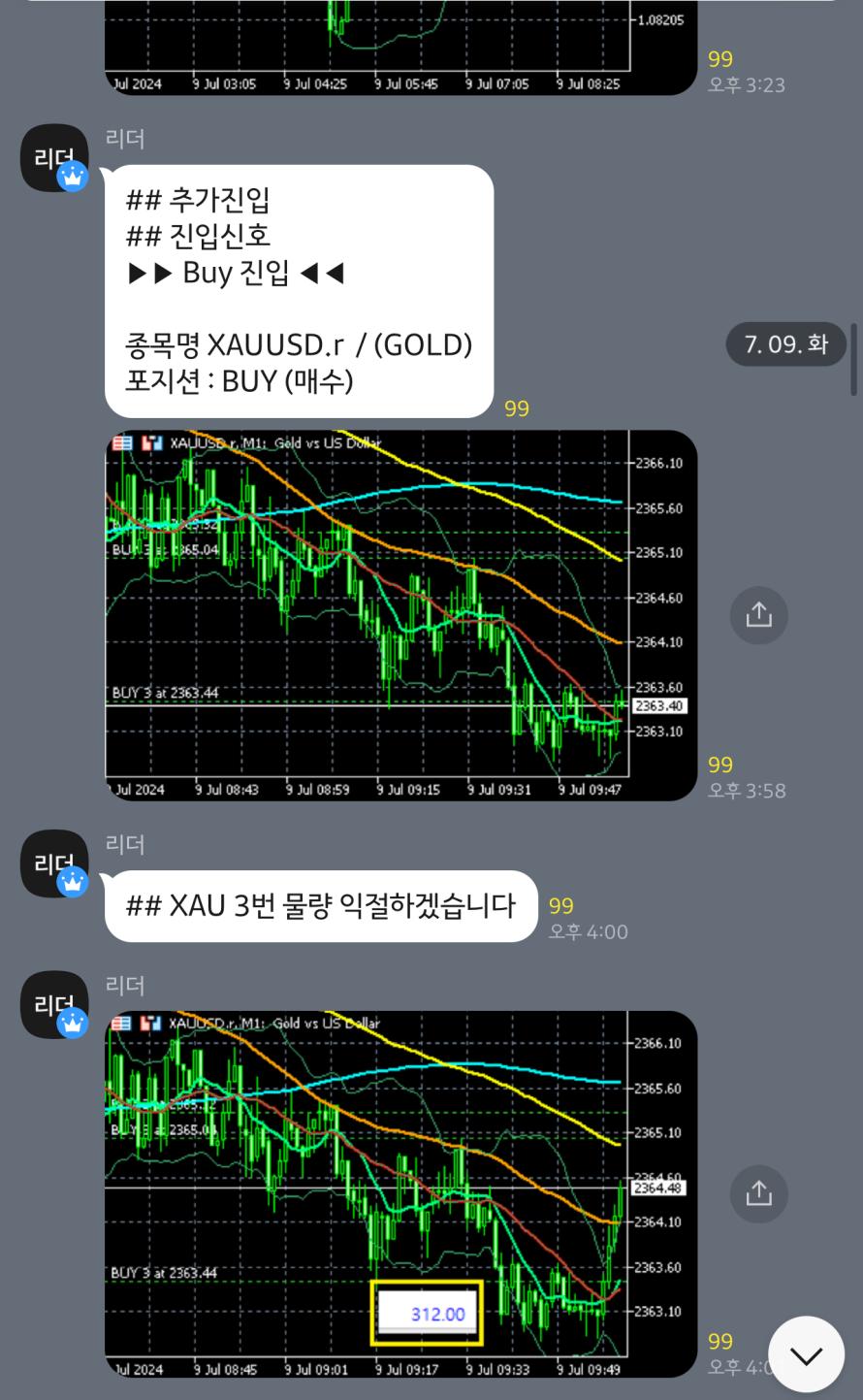Open the XAUUSD chart image sent at 오후 3:58
This screenshot has width=863, height=1400.
(x=400, y=615)
